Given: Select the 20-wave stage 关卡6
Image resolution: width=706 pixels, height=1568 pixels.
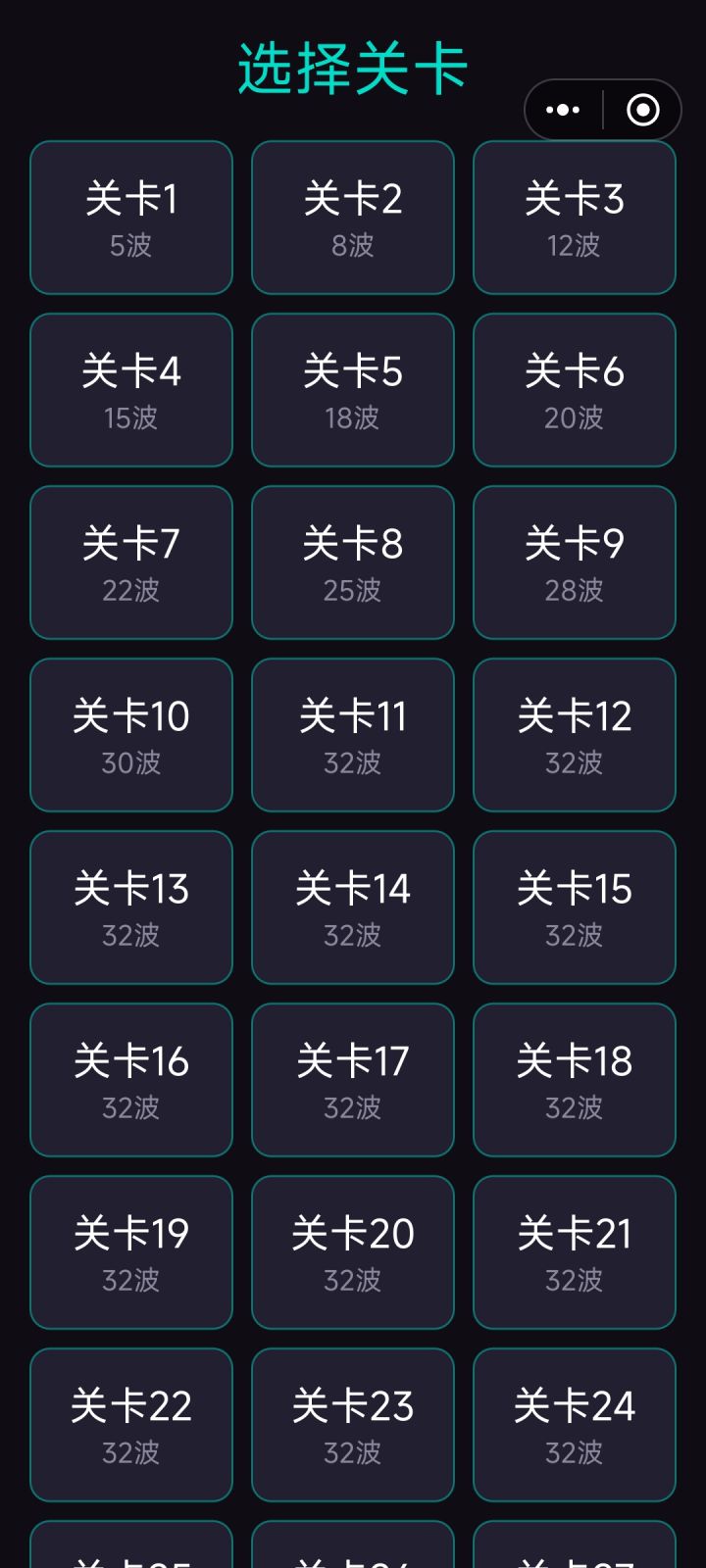Looking at the screenshot, I should (574, 389).
